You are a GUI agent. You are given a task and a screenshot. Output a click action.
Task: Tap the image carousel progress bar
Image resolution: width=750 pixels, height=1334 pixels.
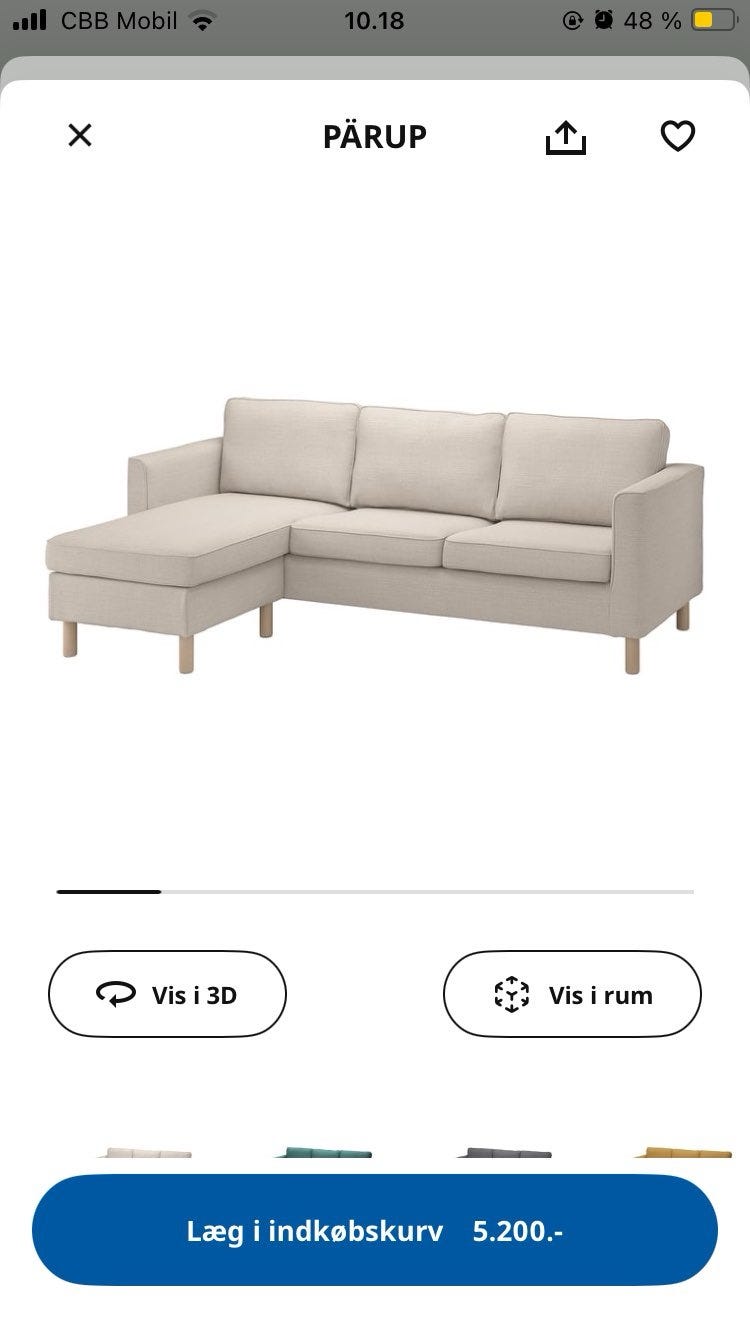pos(375,890)
